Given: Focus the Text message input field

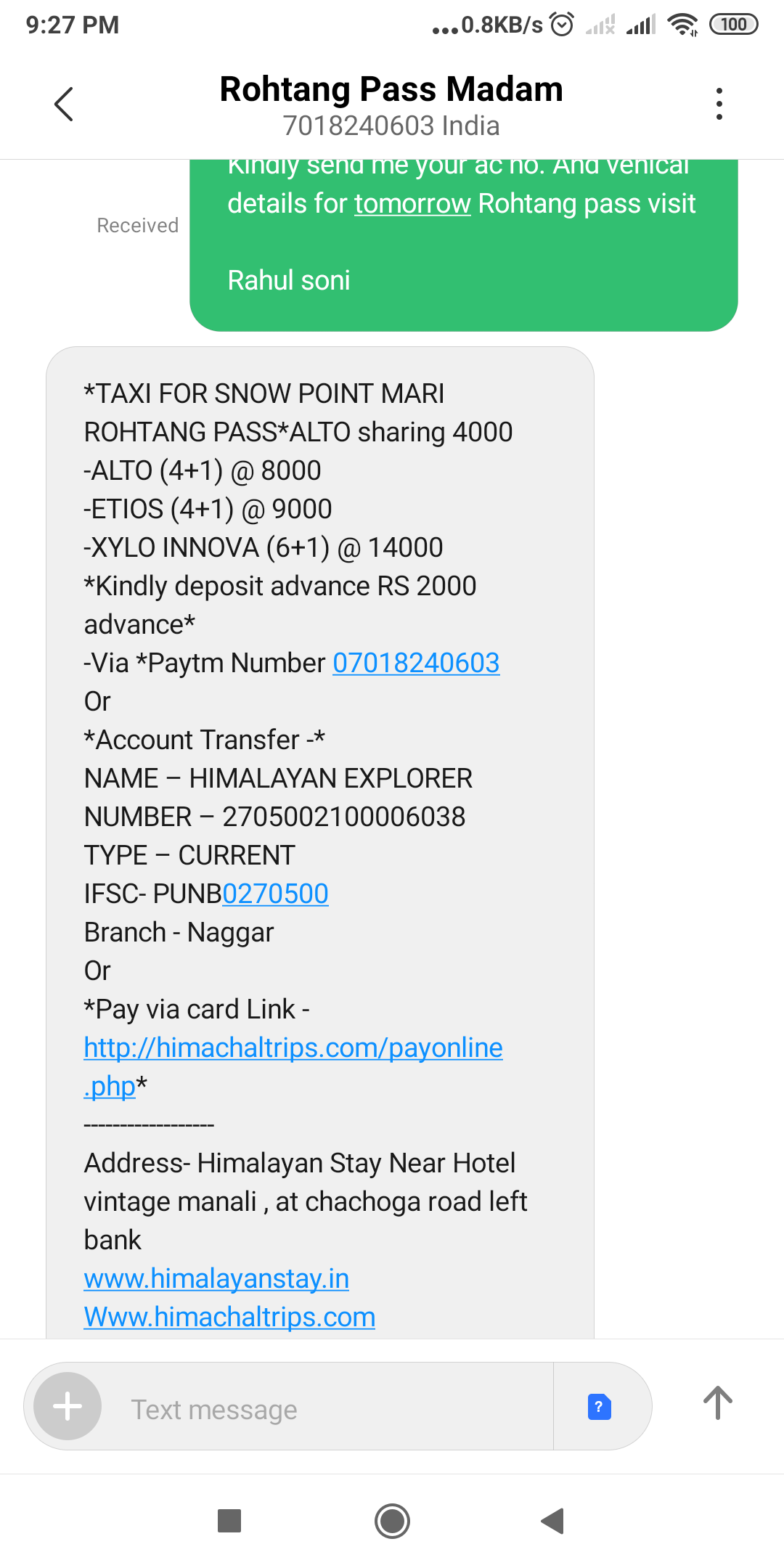Looking at the screenshot, I should pyautogui.click(x=327, y=1409).
